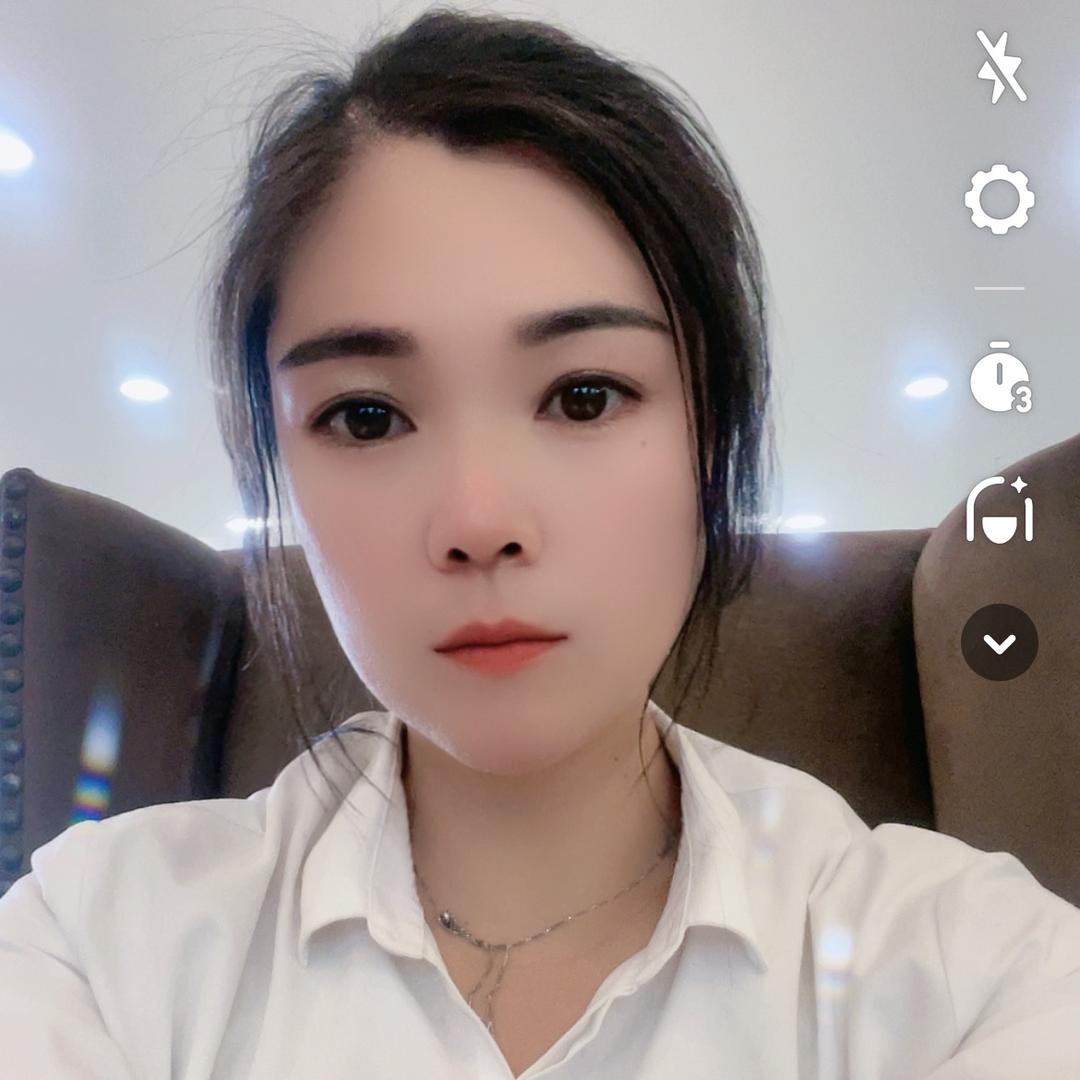Open the beauty retouch effect
The width and height of the screenshot is (1080, 1080).
pos(999,510)
